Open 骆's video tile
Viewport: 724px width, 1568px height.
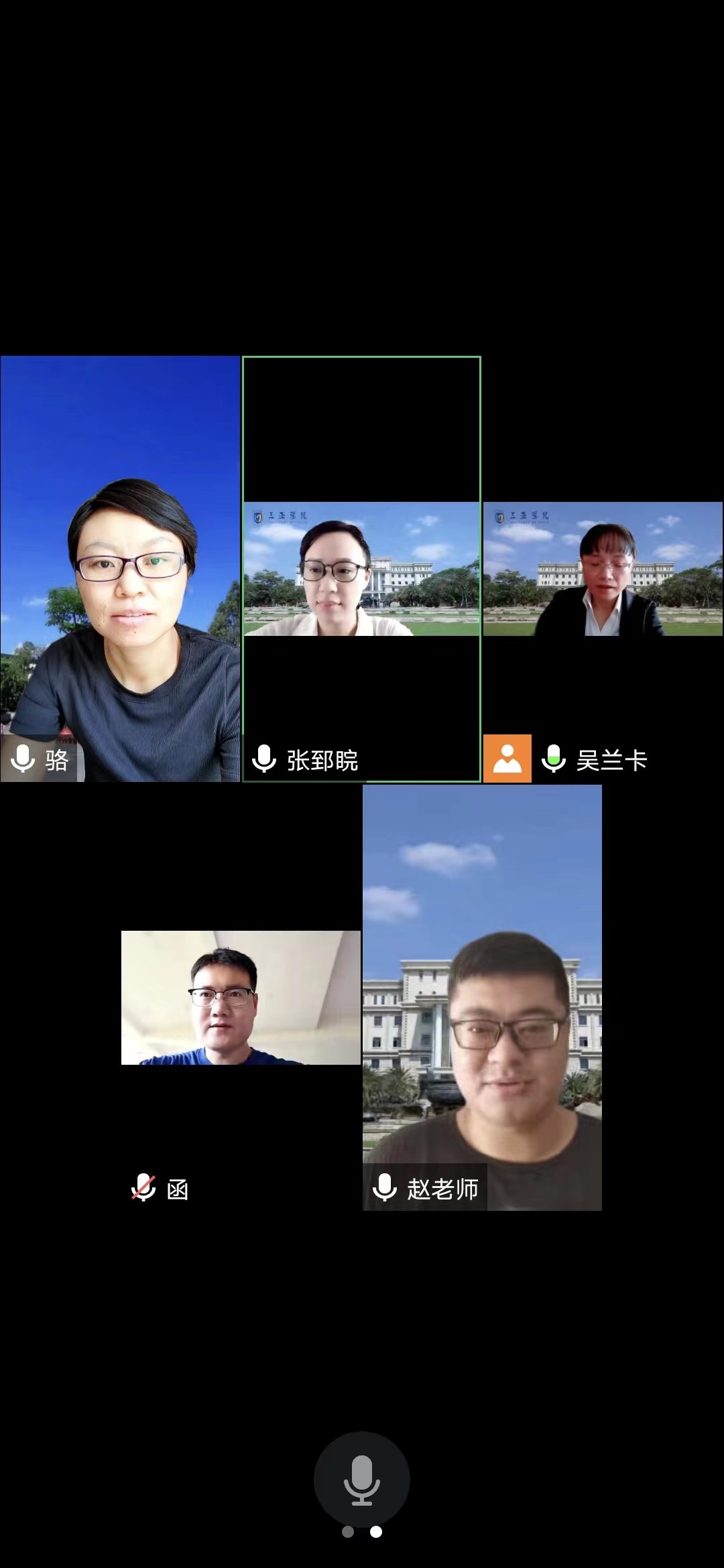click(120, 568)
